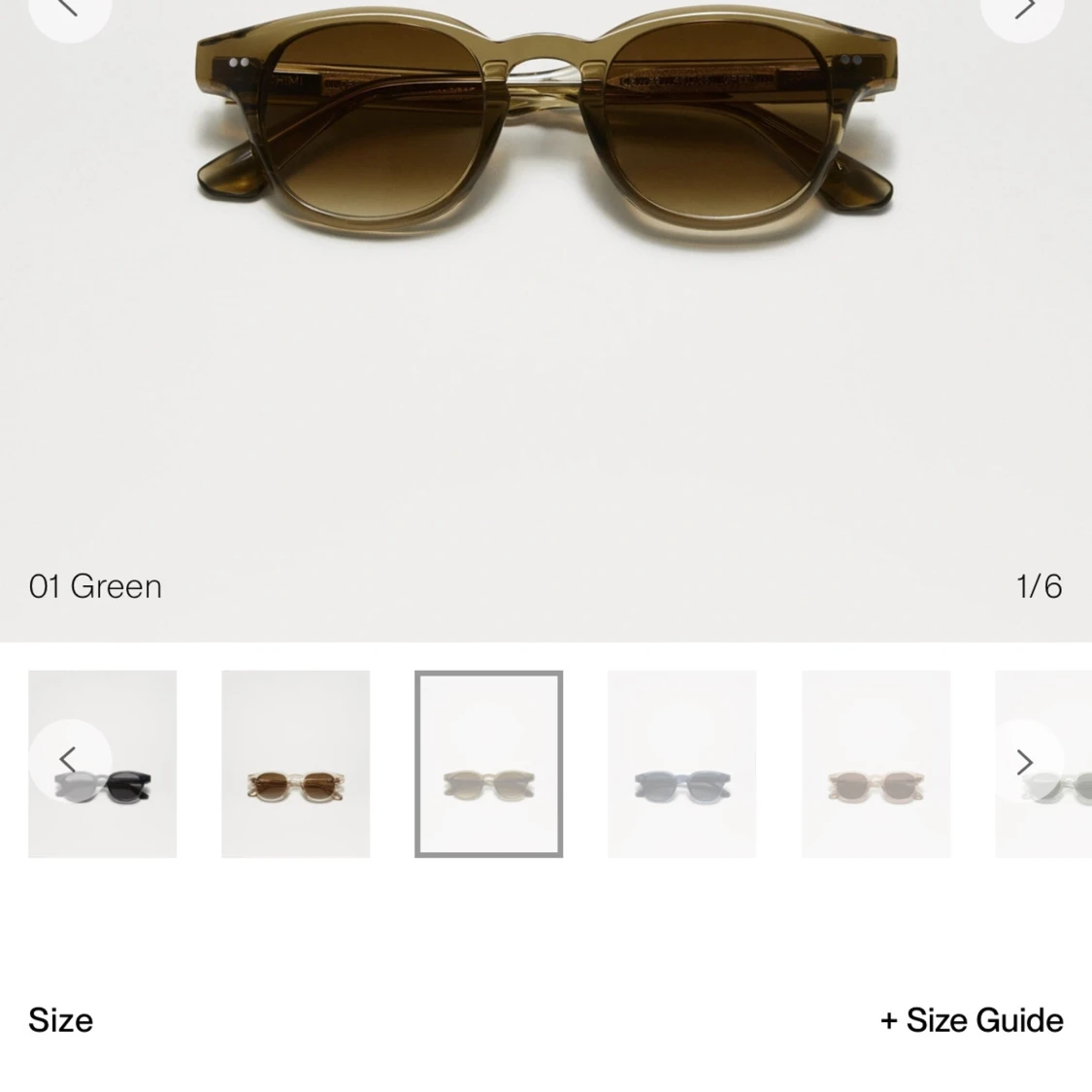This screenshot has width=1092, height=1092.
Task: Select the brown-lens sunglasses thumbnail
Action: pyautogui.click(x=295, y=764)
